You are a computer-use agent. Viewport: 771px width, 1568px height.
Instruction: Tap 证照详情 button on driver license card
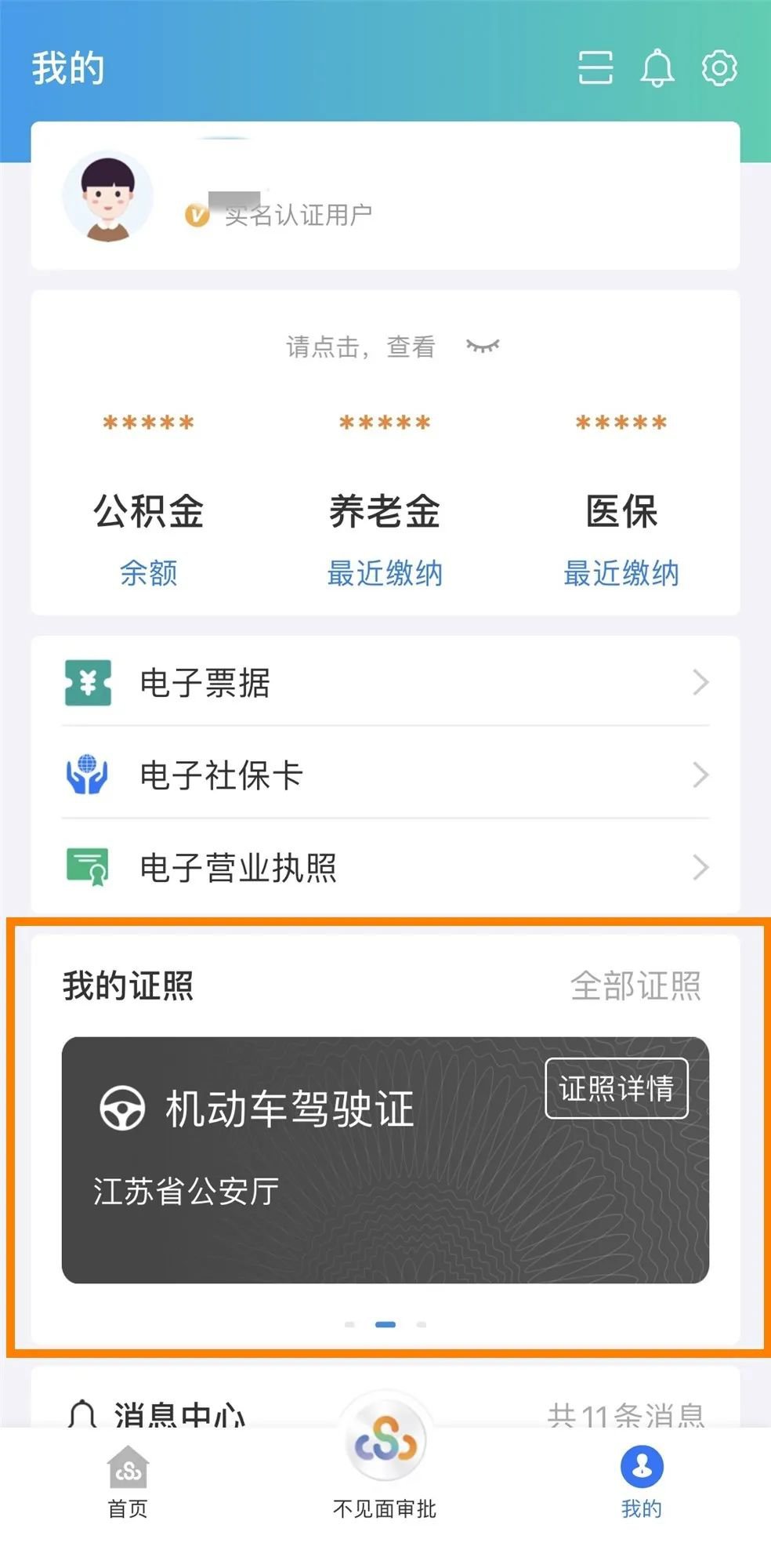(x=617, y=1088)
